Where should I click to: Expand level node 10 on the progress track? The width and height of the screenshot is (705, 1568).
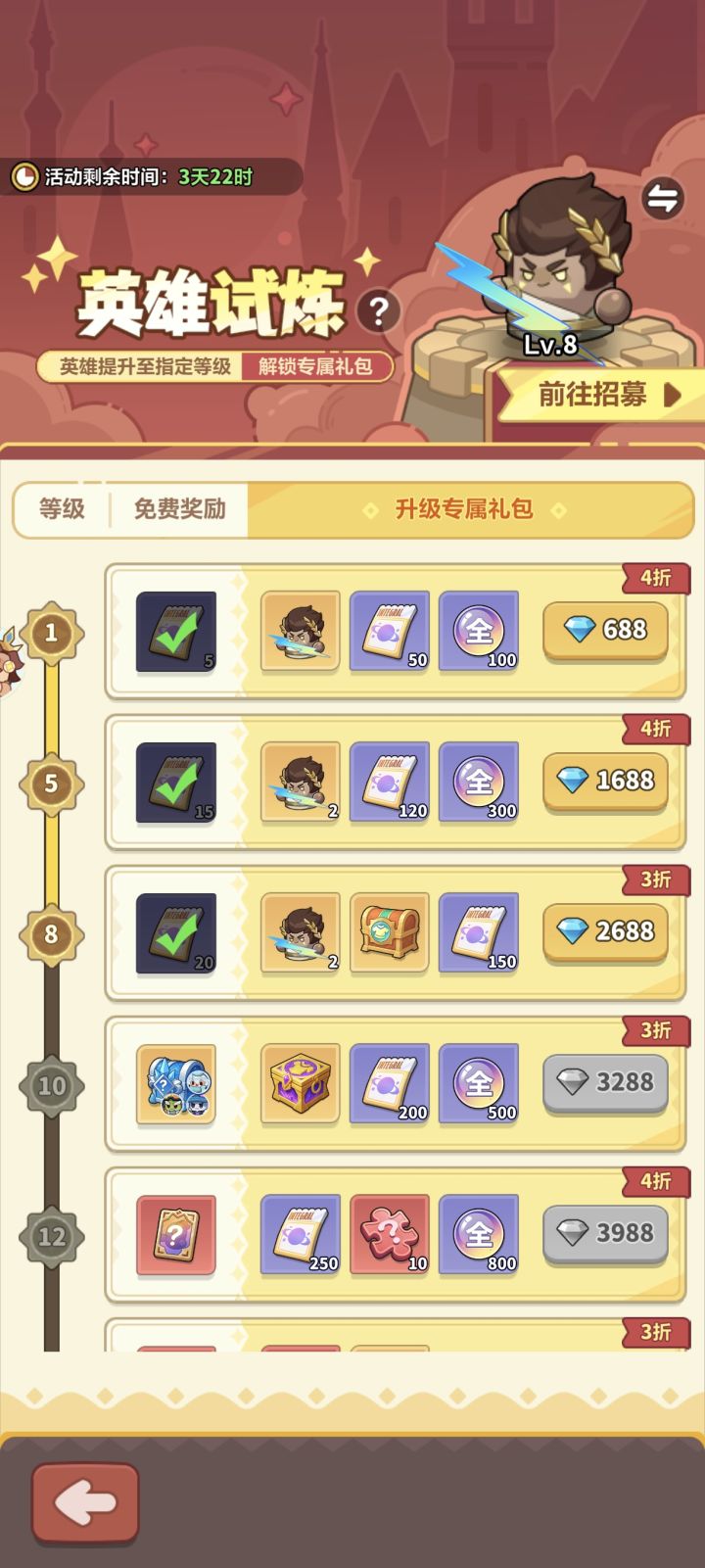point(51,1085)
